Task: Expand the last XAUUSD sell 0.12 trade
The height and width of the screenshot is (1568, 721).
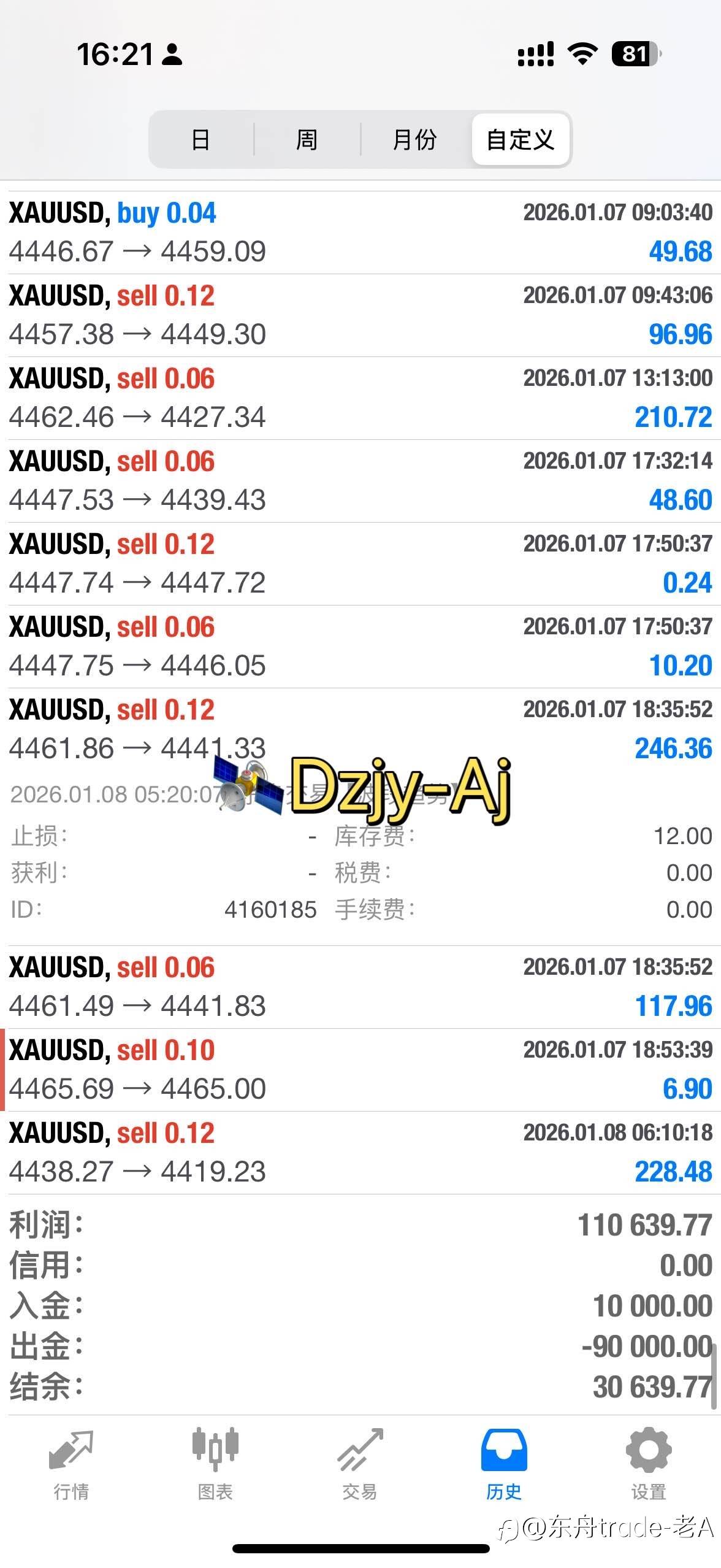Action: pyautogui.click(x=360, y=1150)
